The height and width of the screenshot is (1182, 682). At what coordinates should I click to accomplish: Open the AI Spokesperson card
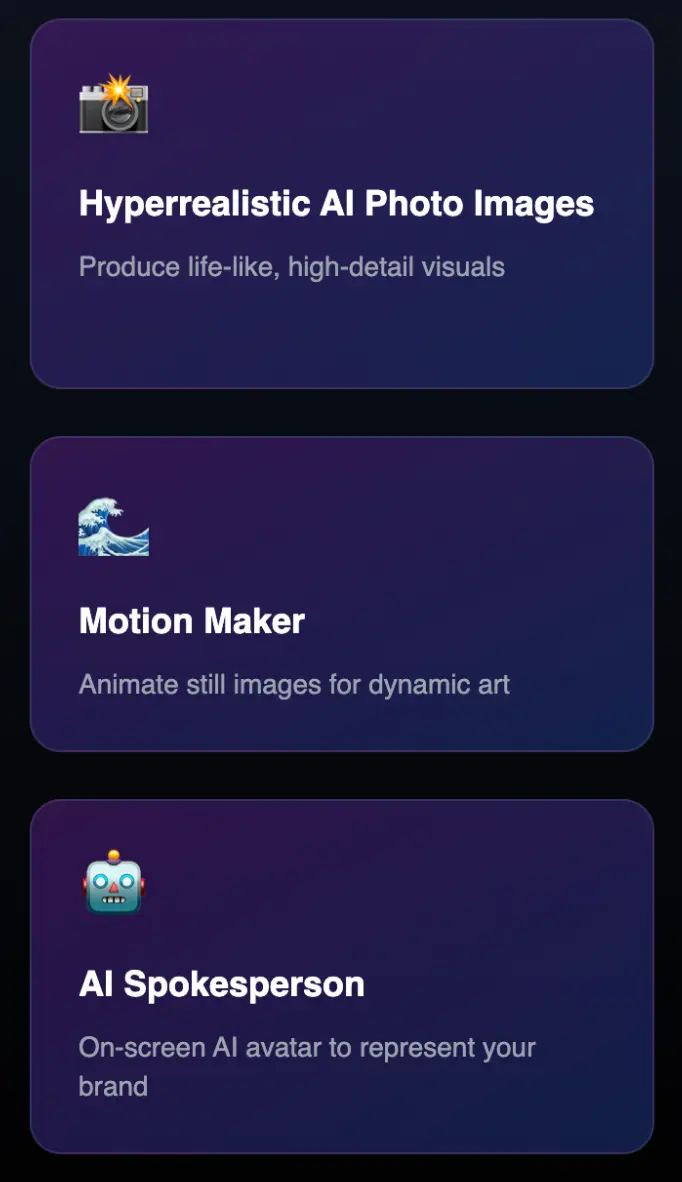point(341,976)
